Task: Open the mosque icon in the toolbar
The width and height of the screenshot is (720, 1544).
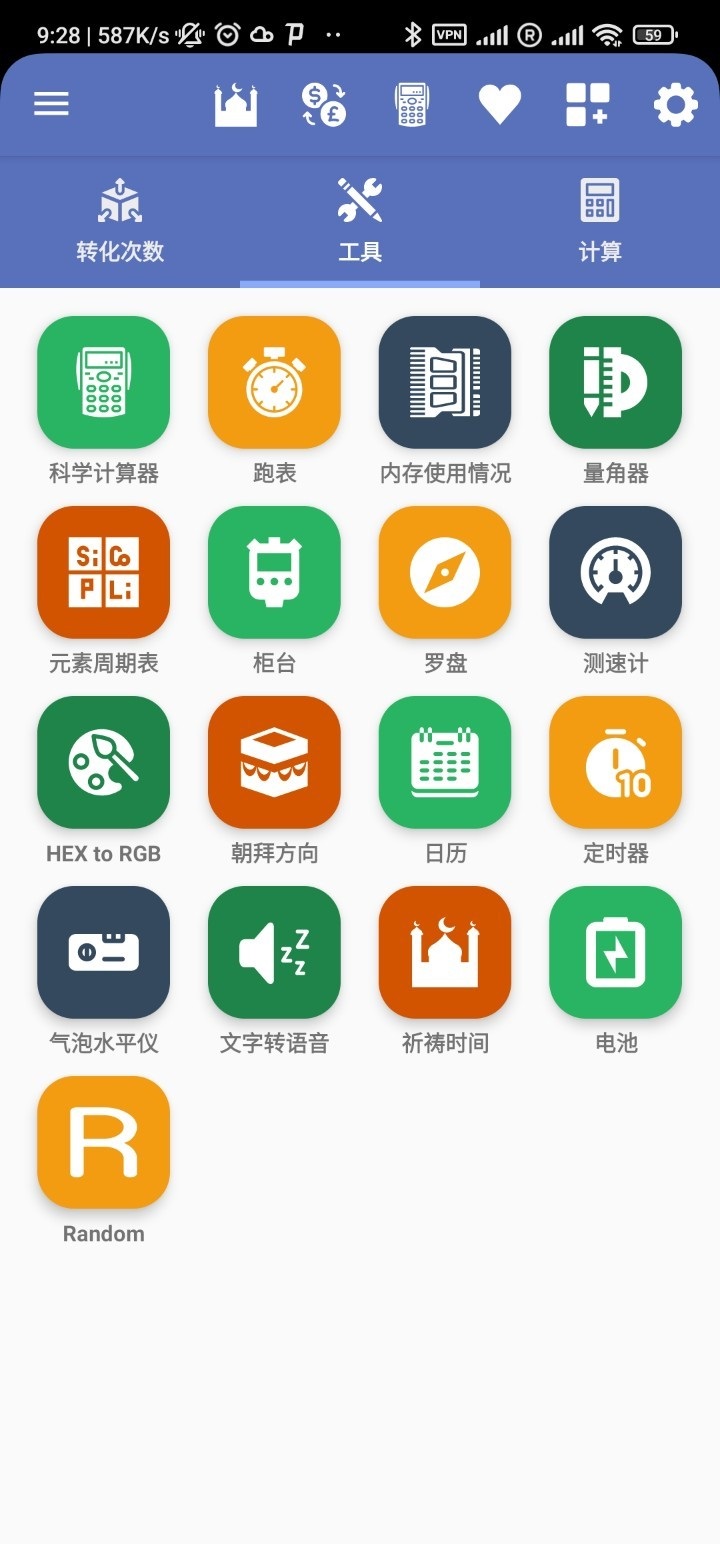Action: coord(236,104)
